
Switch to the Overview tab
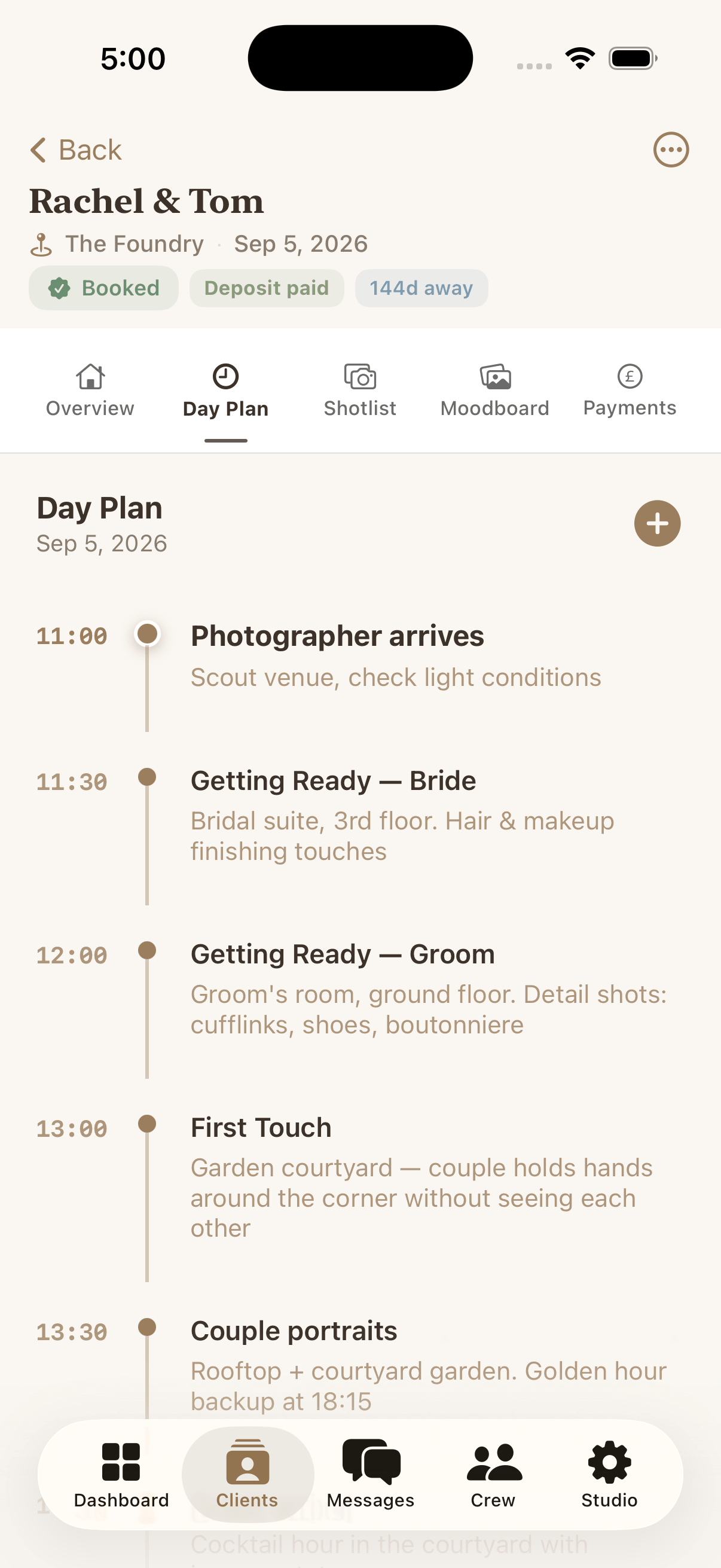[x=90, y=391]
